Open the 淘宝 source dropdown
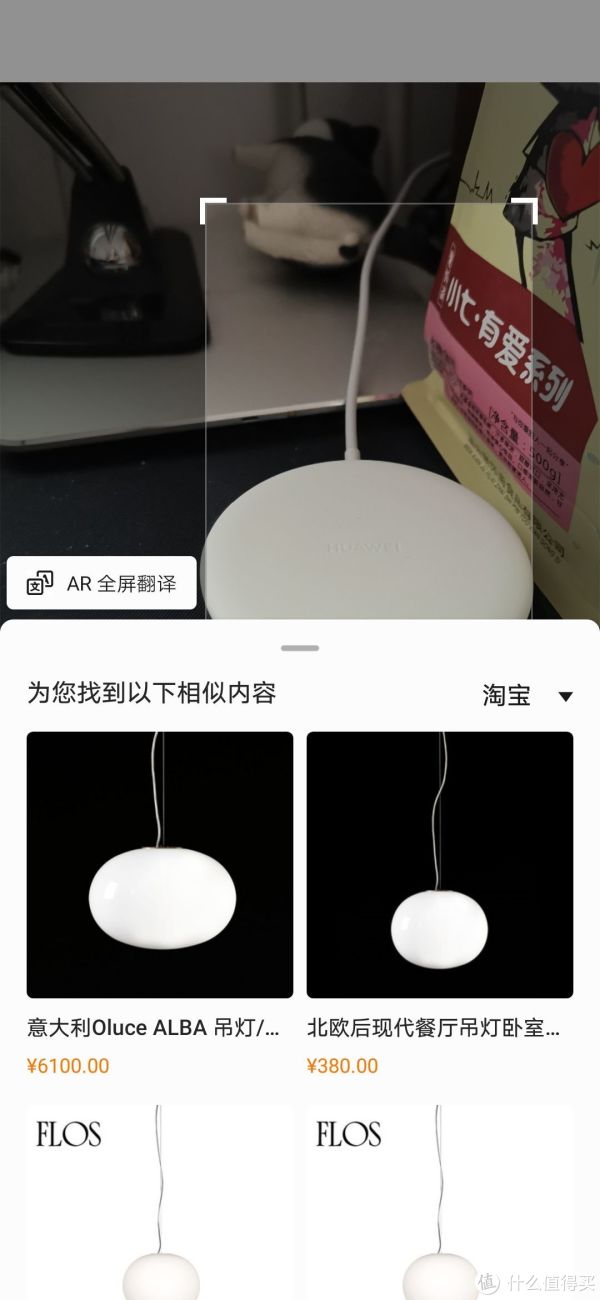 click(527, 696)
